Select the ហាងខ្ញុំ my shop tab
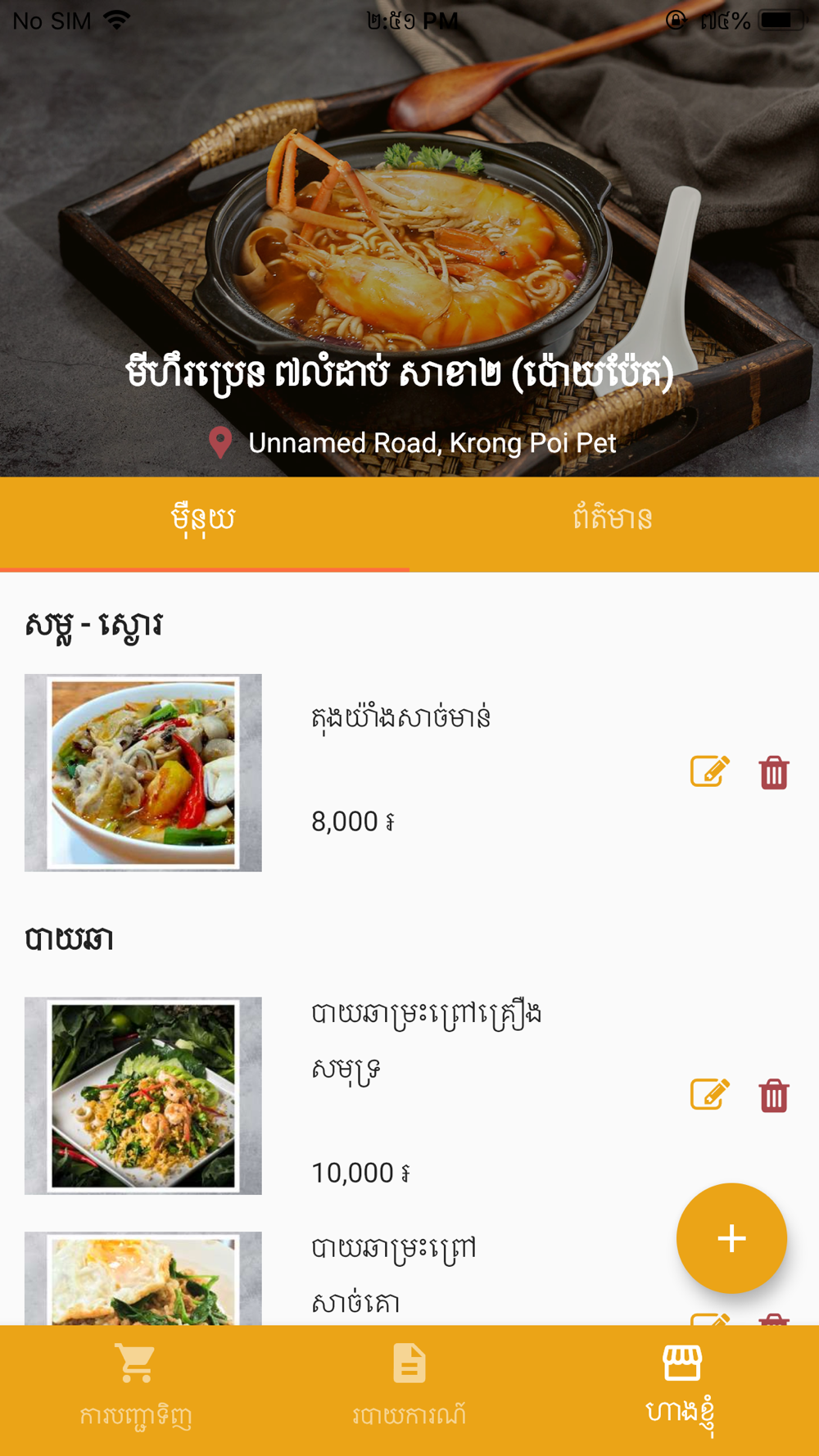This screenshot has height=1456, width=819. pos(681,1386)
